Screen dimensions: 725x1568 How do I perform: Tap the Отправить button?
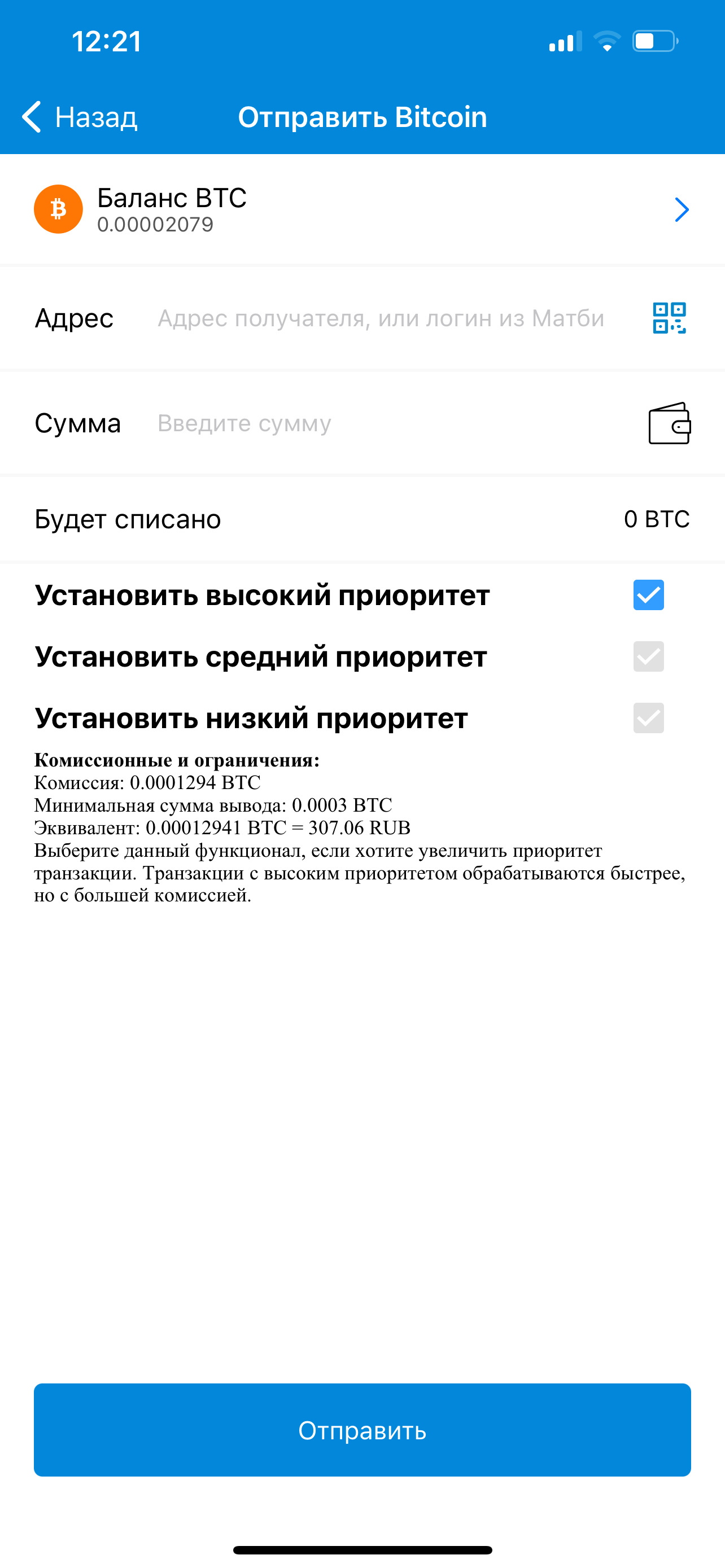coord(362,1430)
